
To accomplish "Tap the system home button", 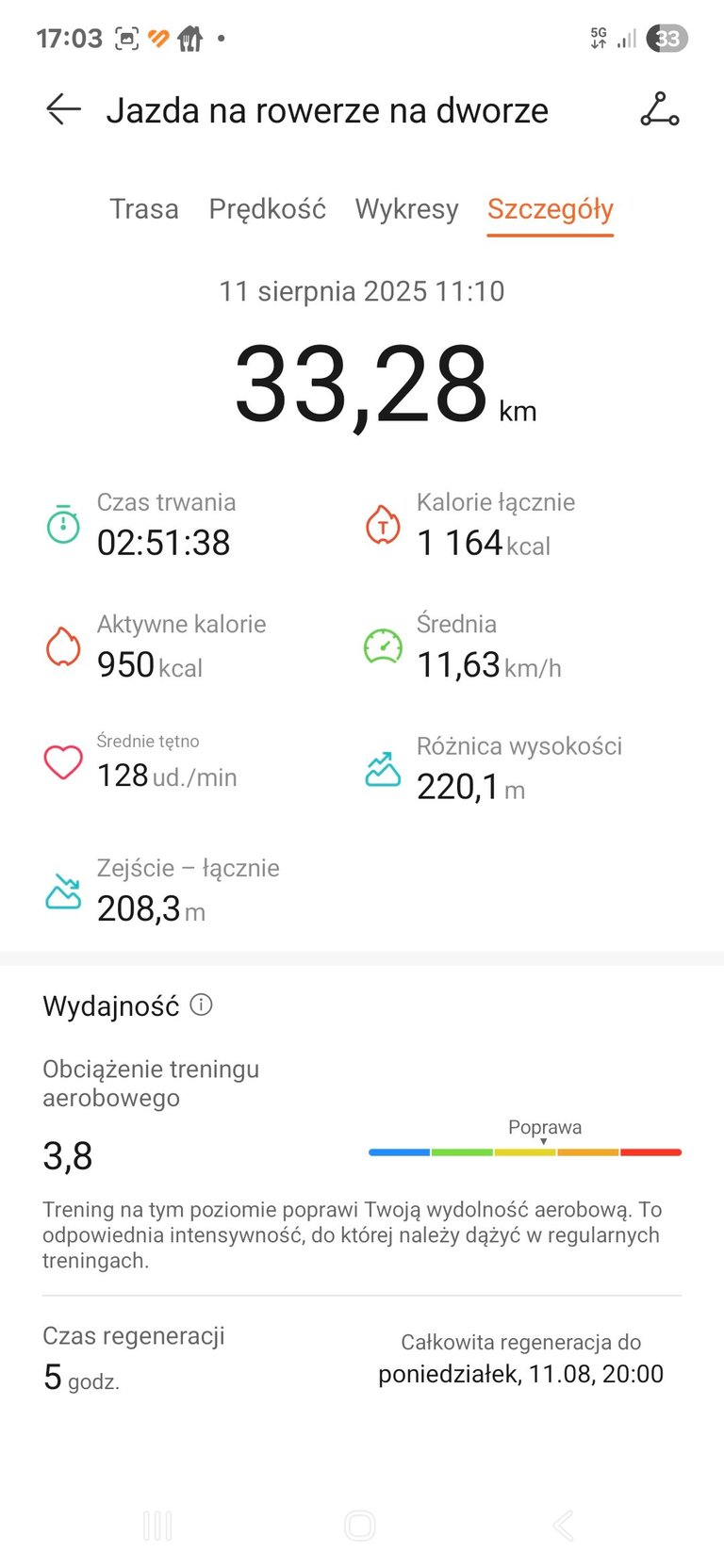I will [360, 1525].
